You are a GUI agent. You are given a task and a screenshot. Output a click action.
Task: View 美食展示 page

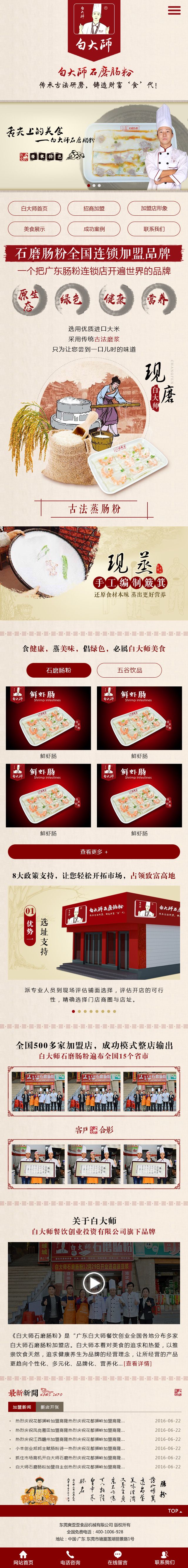(x=34, y=229)
